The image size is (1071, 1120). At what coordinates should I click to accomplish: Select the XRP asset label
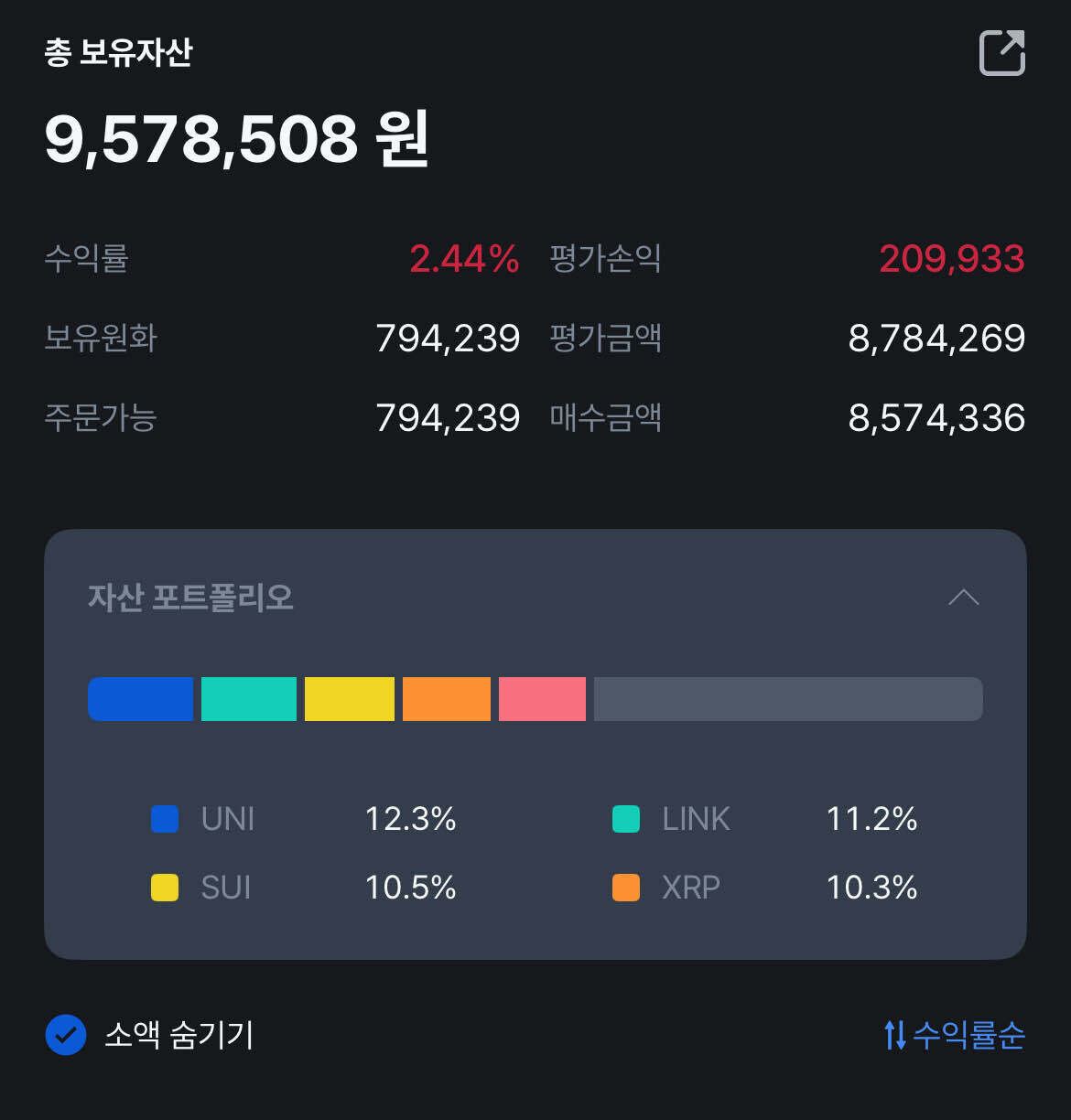tap(689, 887)
